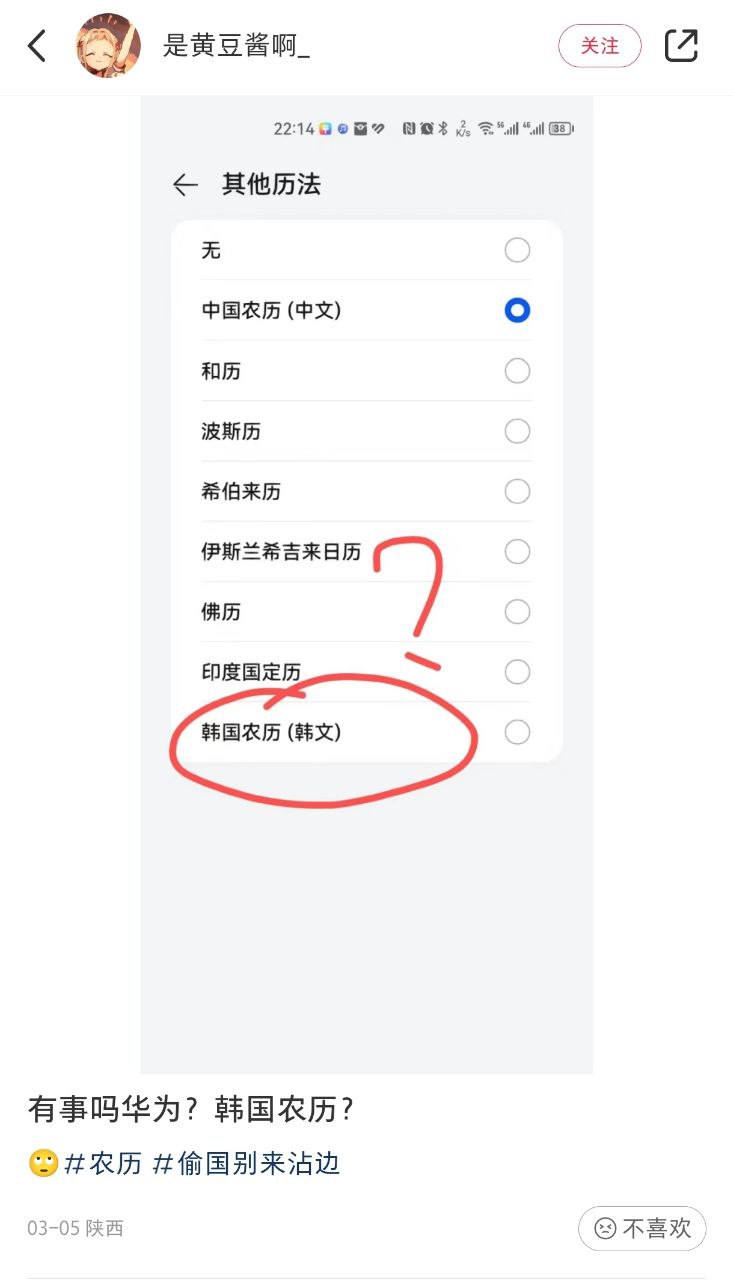Click the share icon at top right
This screenshot has width=733, height=1280.
click(x=681, y=45)
